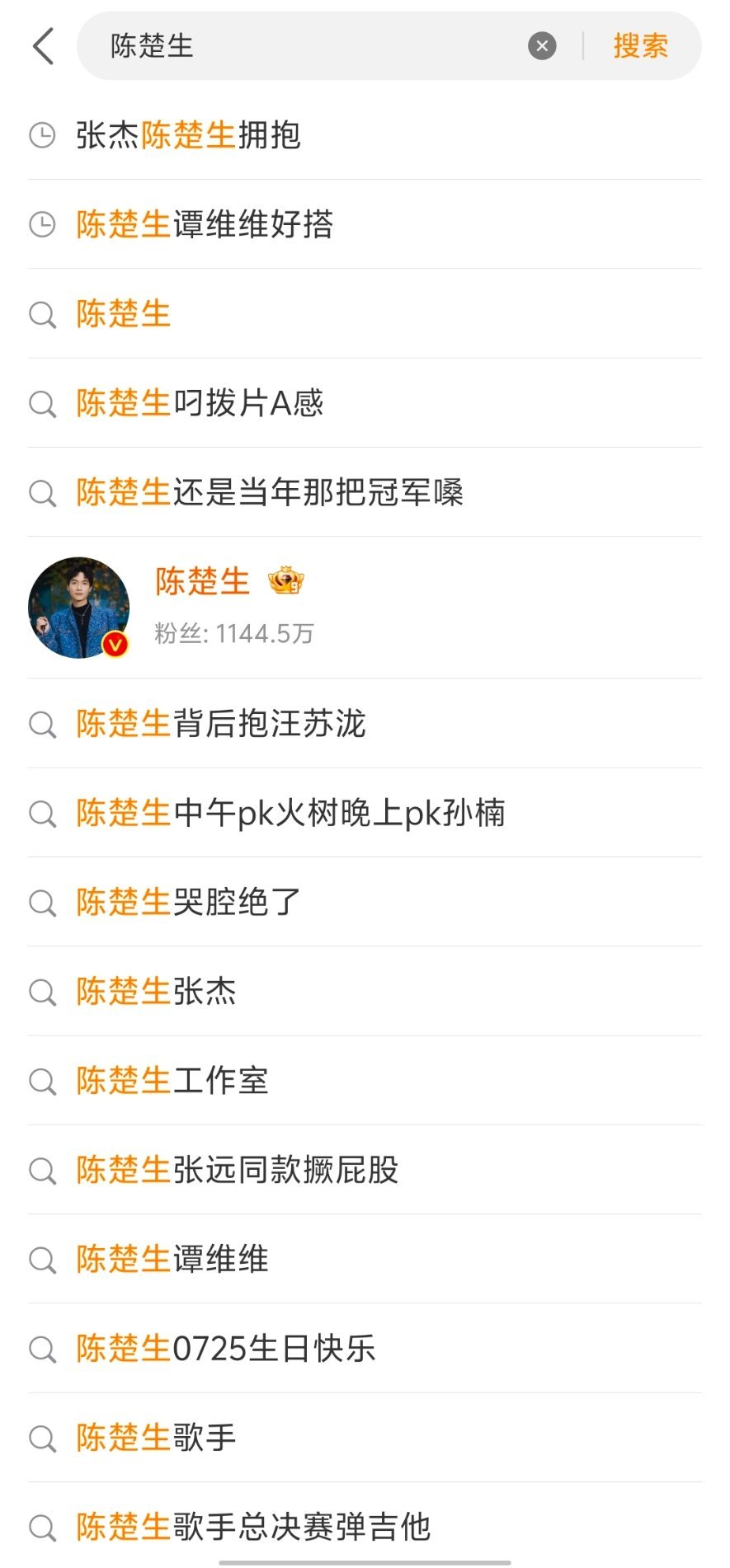Open the 陈楚生工作室 suggestion

pyautogui.click(x=171, y=1081)
